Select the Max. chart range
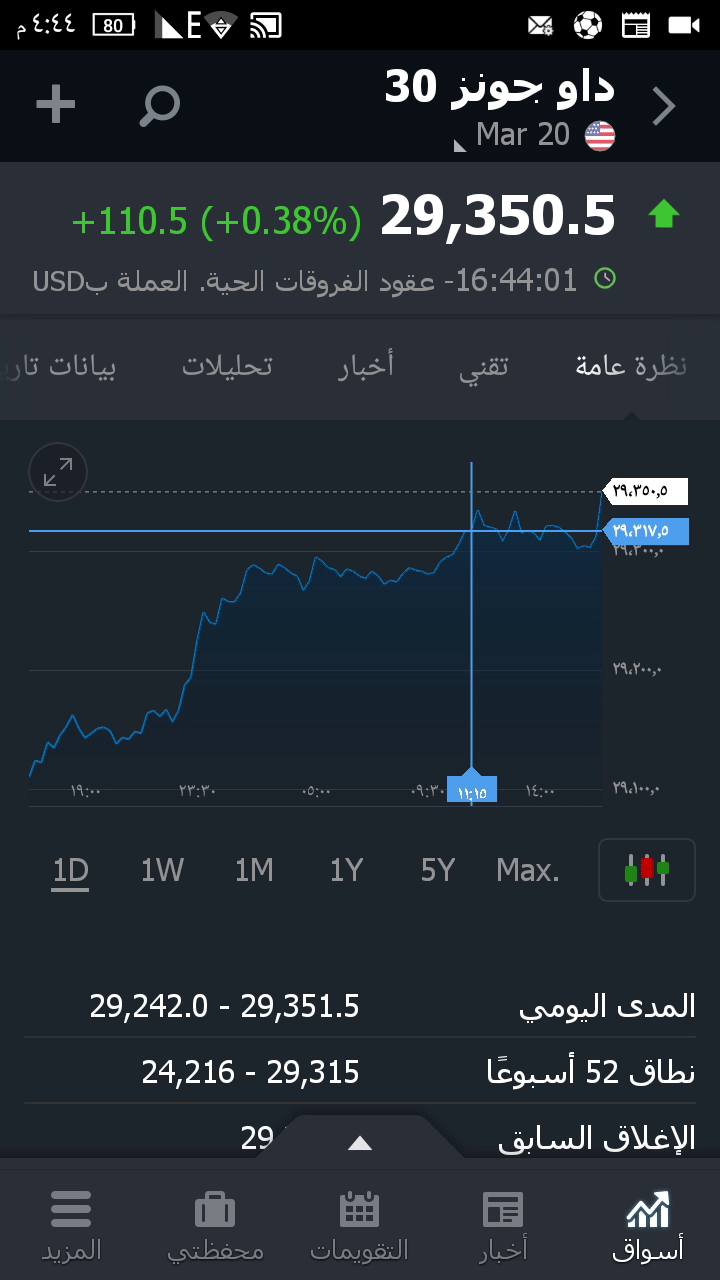Viewport: 720px width, 1280px height. pyautogui.click(x=528, y=871)
